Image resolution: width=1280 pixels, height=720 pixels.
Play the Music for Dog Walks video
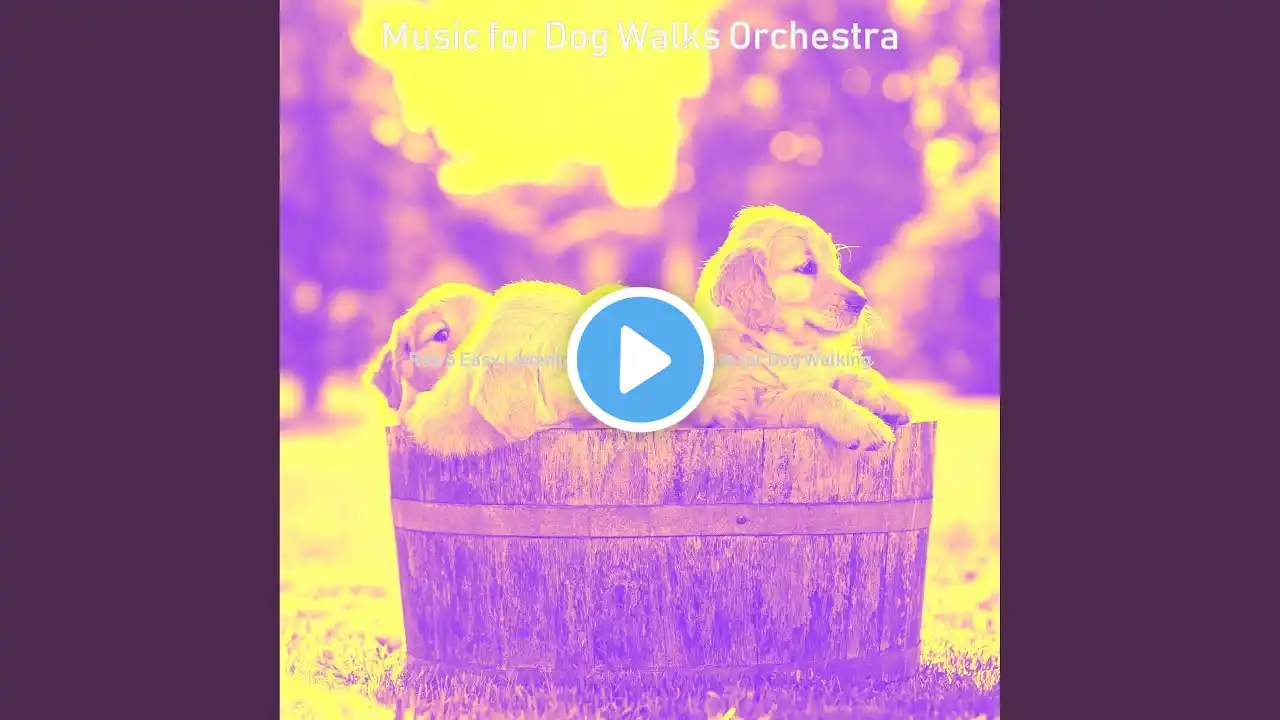(x=640, y=360)
